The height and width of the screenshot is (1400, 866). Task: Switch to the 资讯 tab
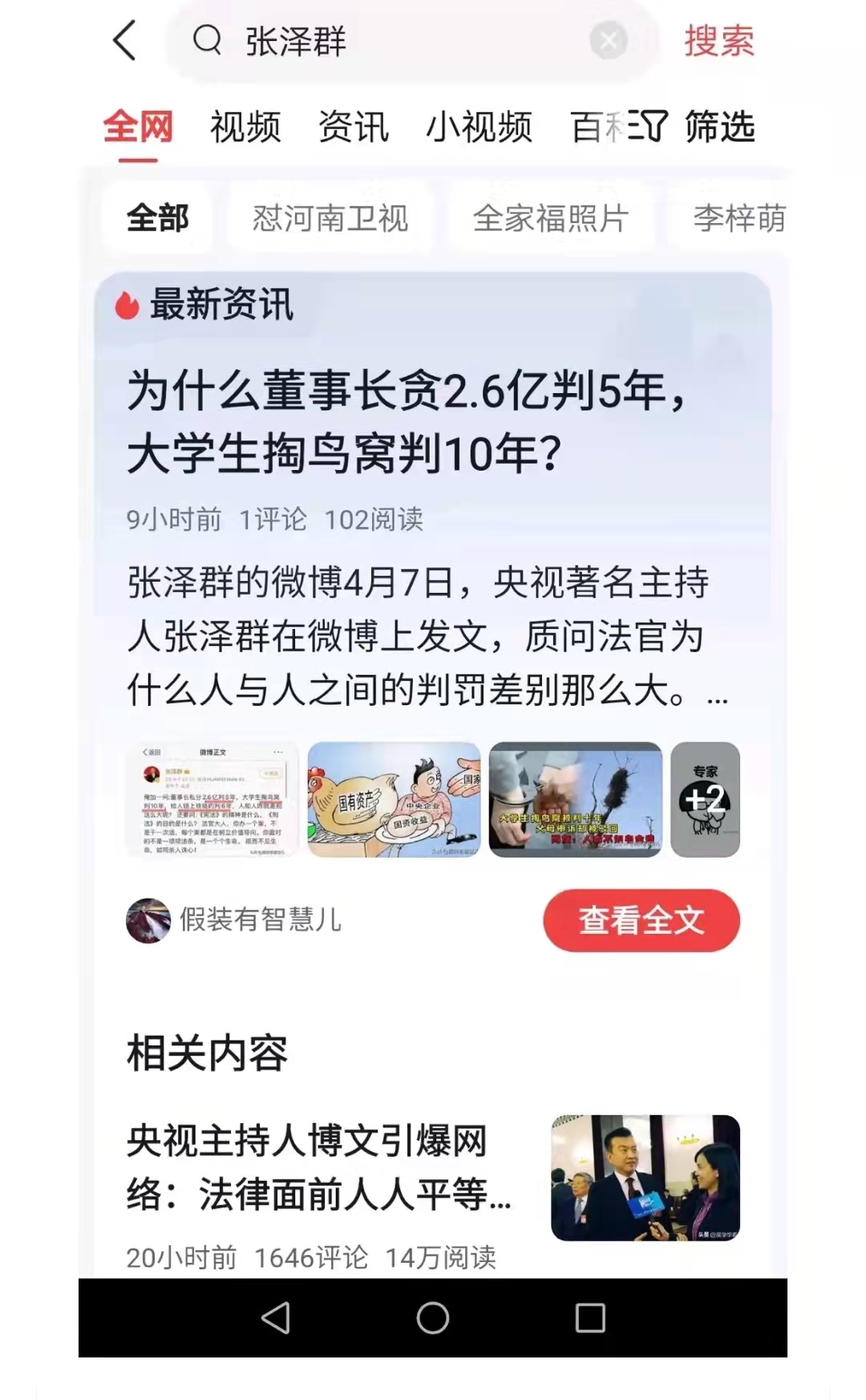click(x=353, y=127)
